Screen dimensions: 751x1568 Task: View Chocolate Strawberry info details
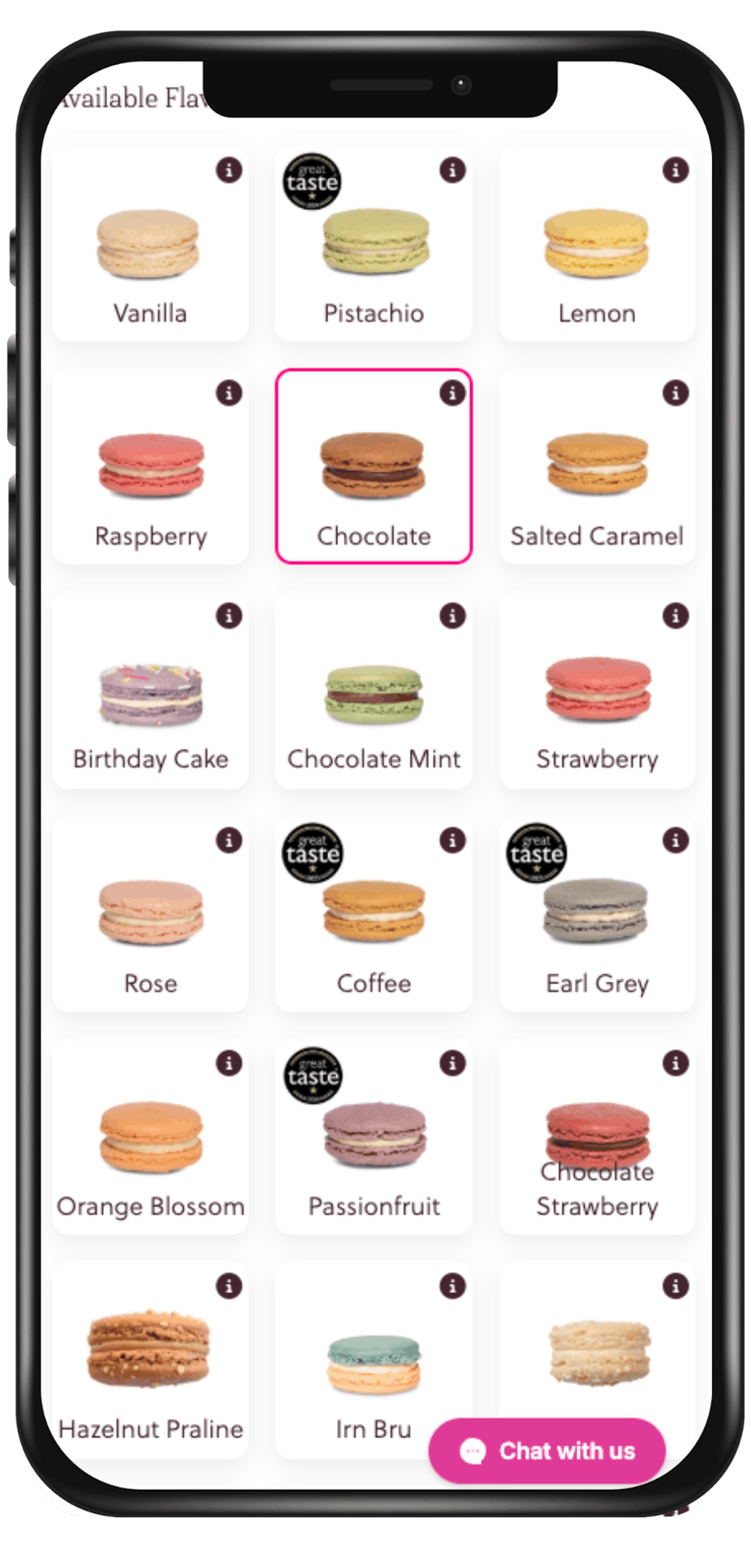click(x=675, y=1063)
